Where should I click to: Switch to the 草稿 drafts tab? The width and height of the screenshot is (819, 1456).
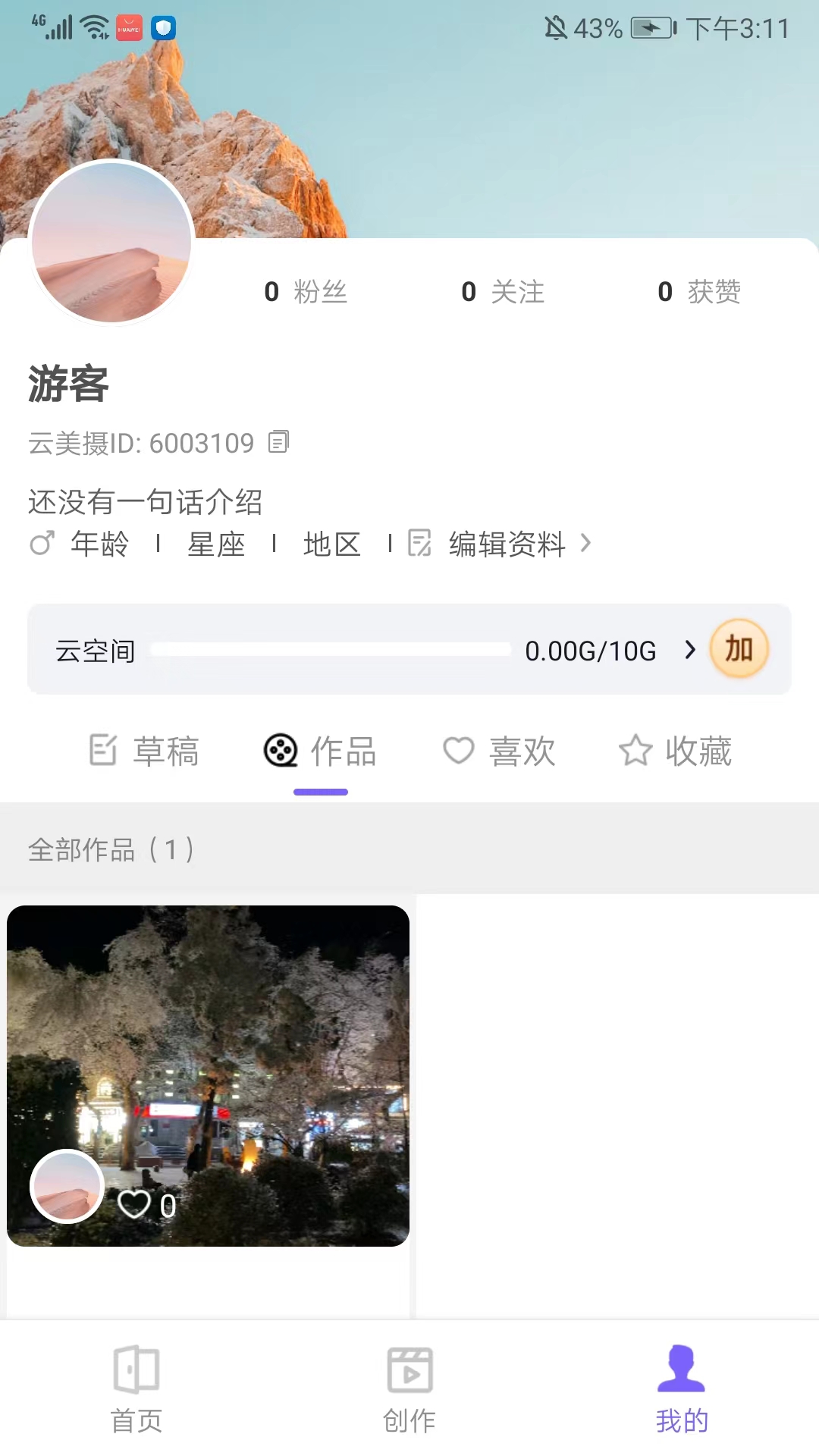point(144,751)
